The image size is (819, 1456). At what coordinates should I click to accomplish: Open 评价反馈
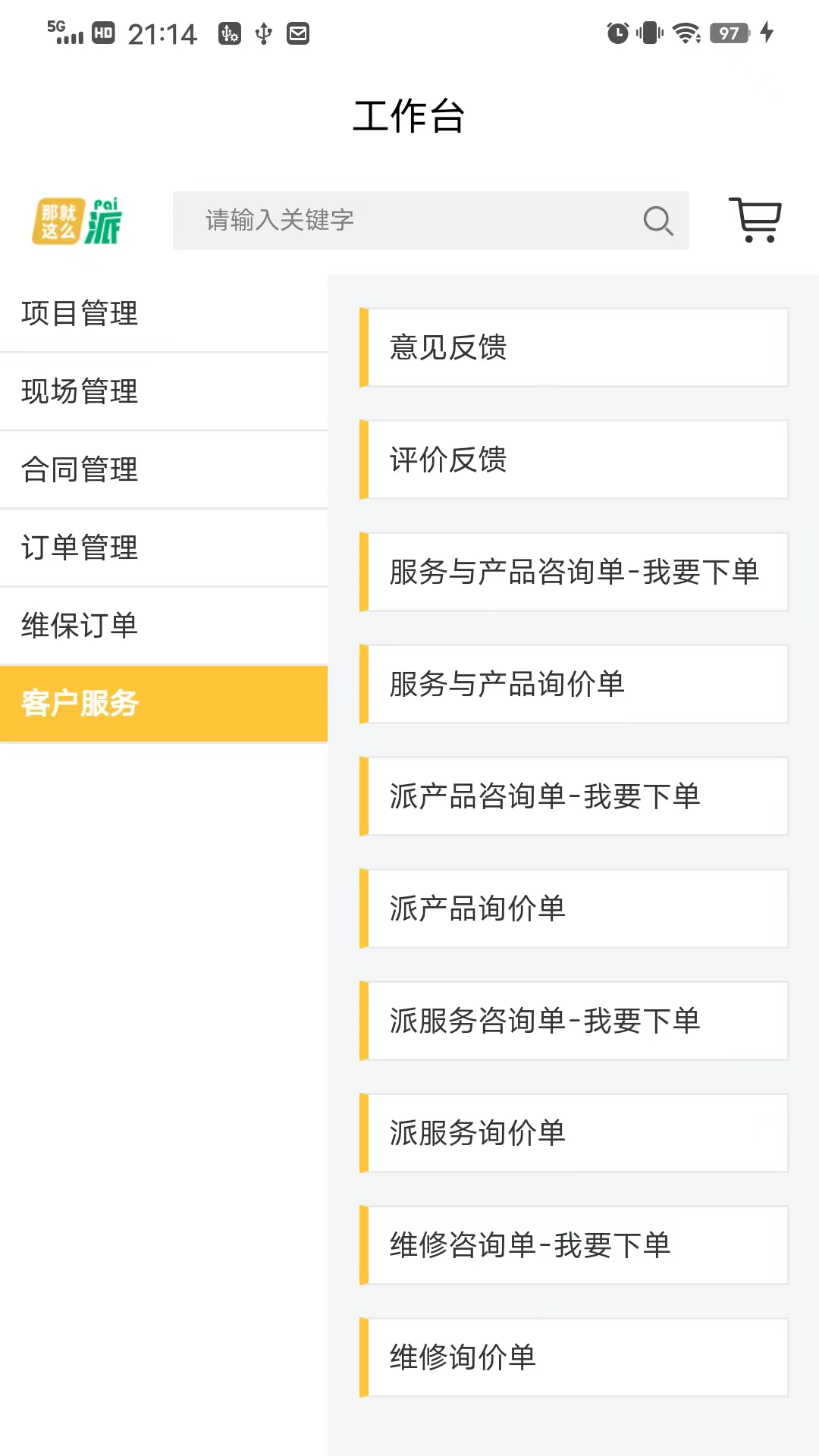tap(574, 460)
